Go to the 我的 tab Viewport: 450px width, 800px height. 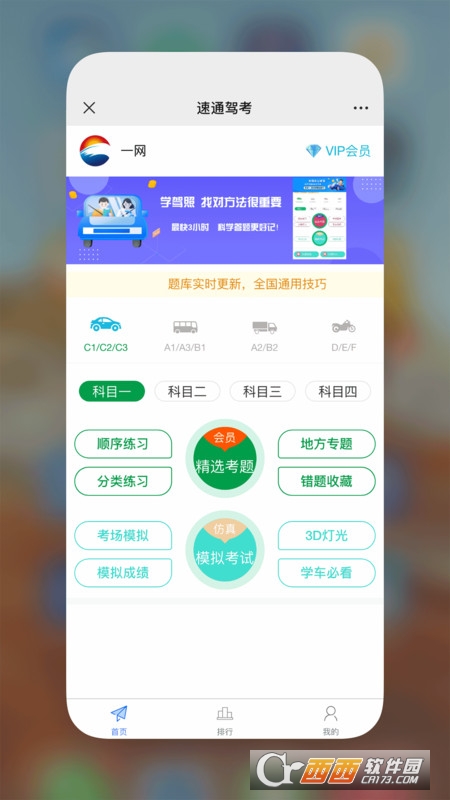coord(331,721)
